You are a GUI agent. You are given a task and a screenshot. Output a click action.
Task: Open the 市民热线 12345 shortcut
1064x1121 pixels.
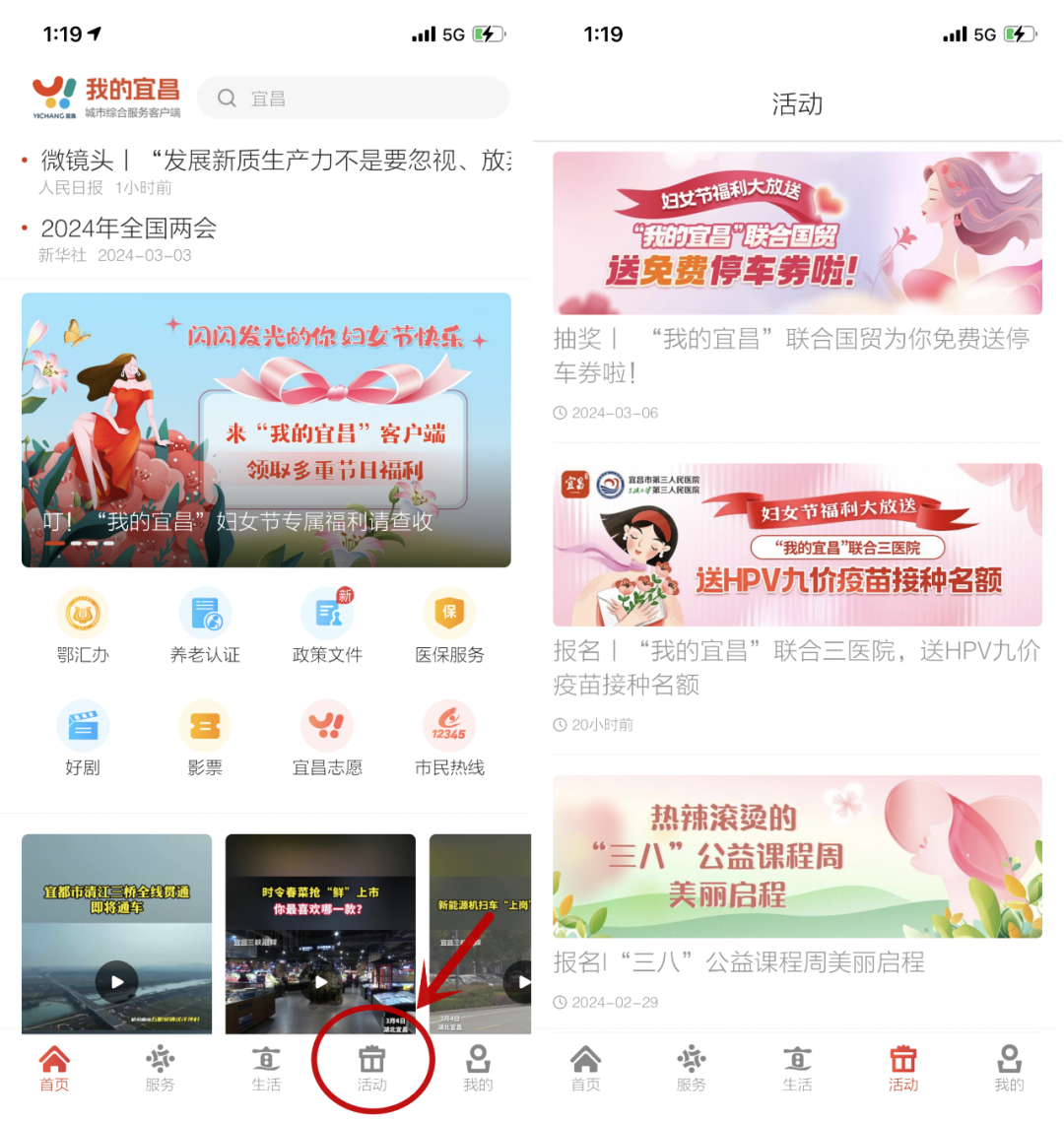[x=449, y=739]
